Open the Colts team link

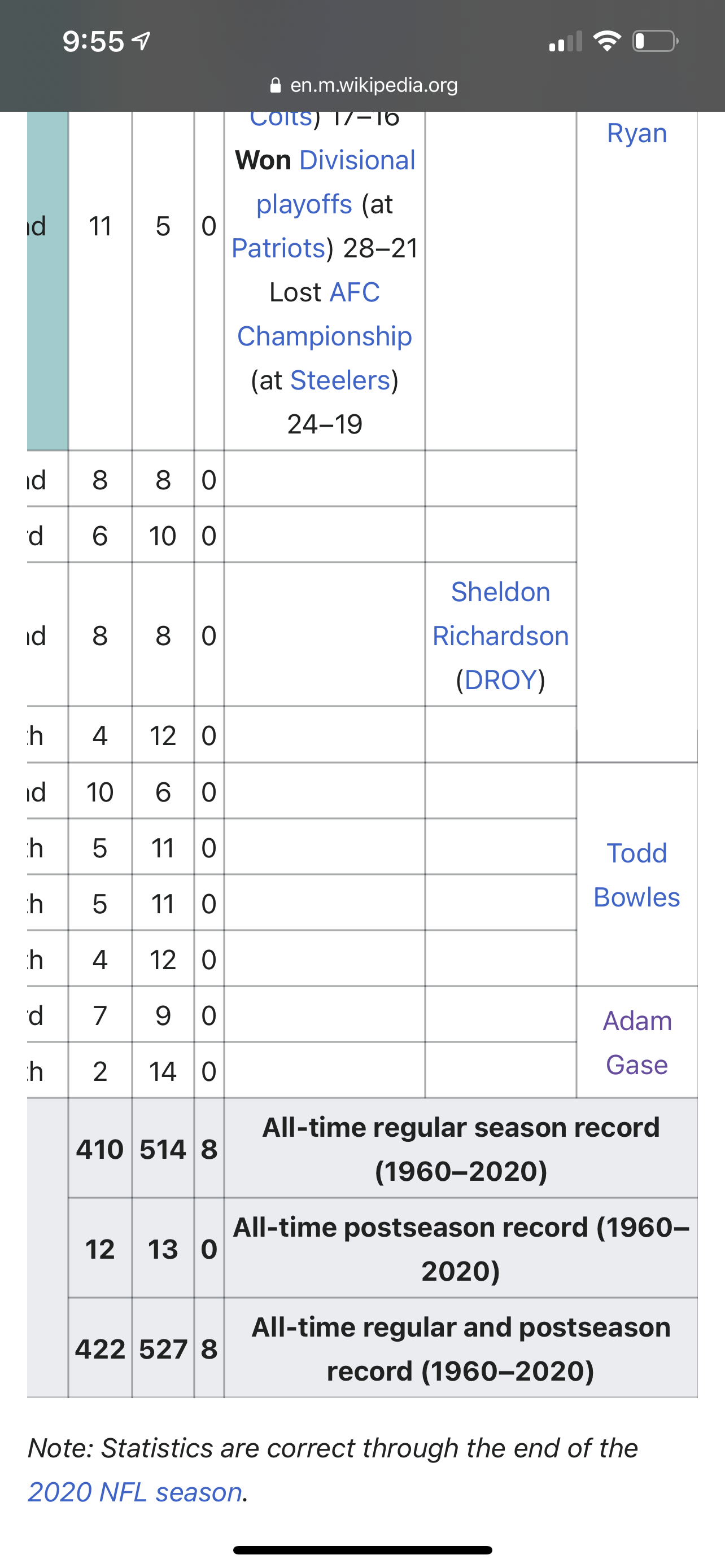tap(281, 117)
